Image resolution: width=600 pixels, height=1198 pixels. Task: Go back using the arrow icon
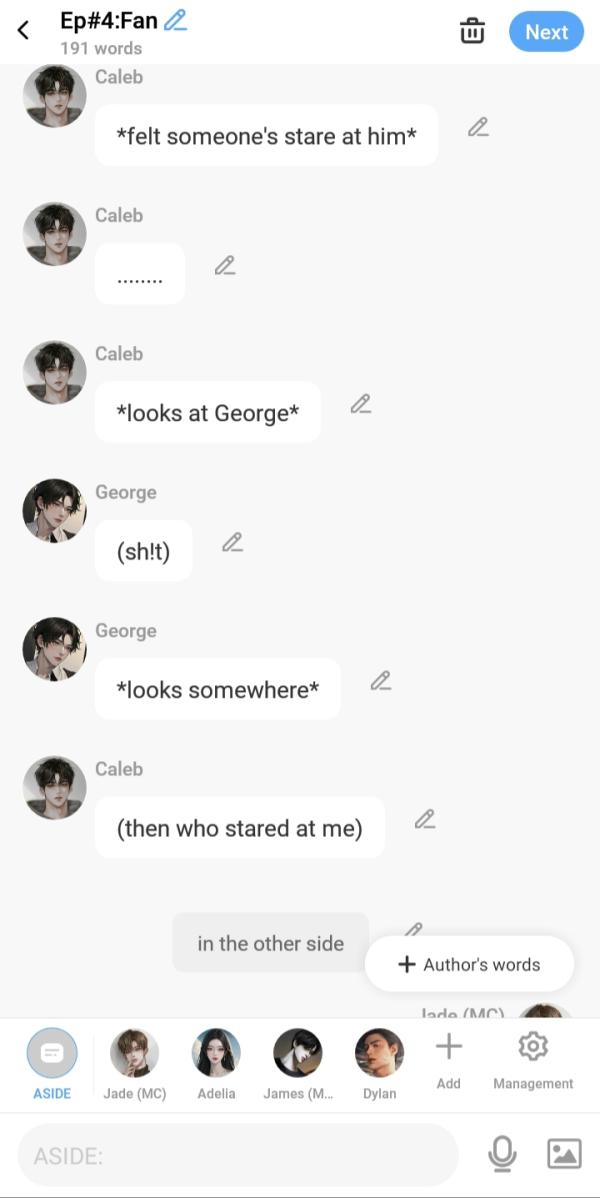pos(24,31)
